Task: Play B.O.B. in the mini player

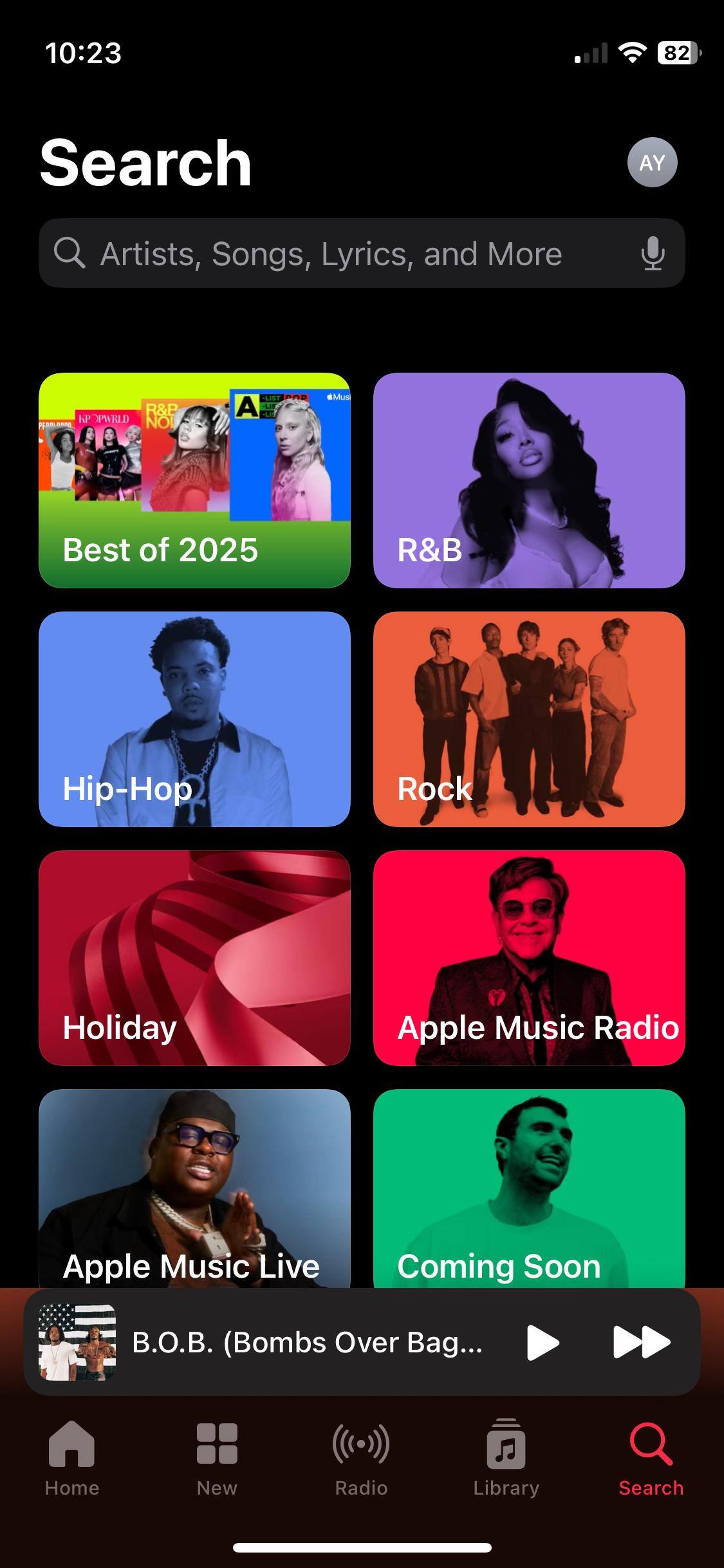Action: point(542,1342)
